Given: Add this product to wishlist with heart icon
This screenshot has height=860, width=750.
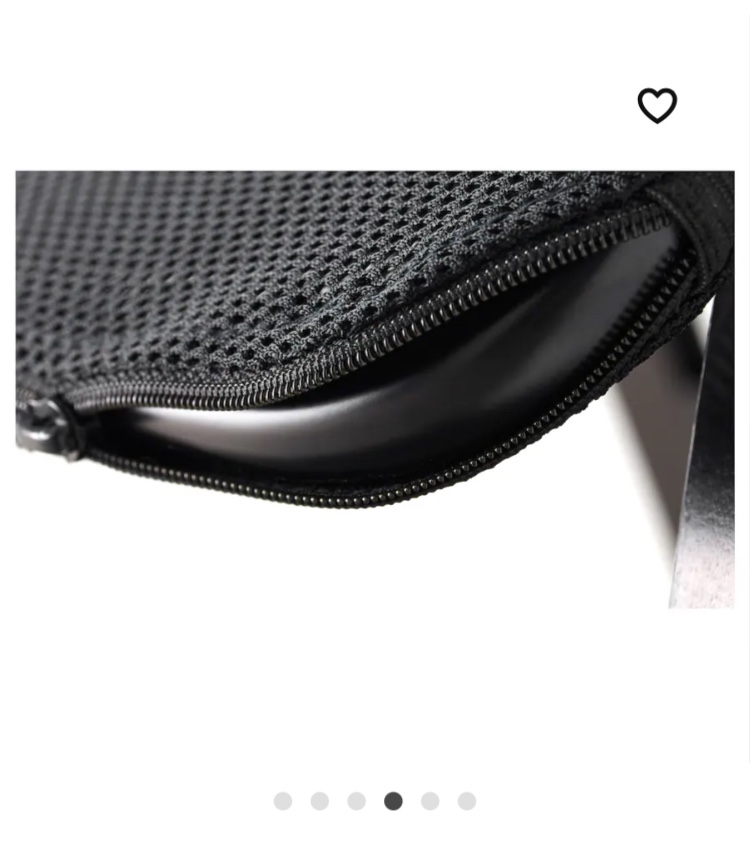Looking at the screenshot, I should tap(657, 105).
